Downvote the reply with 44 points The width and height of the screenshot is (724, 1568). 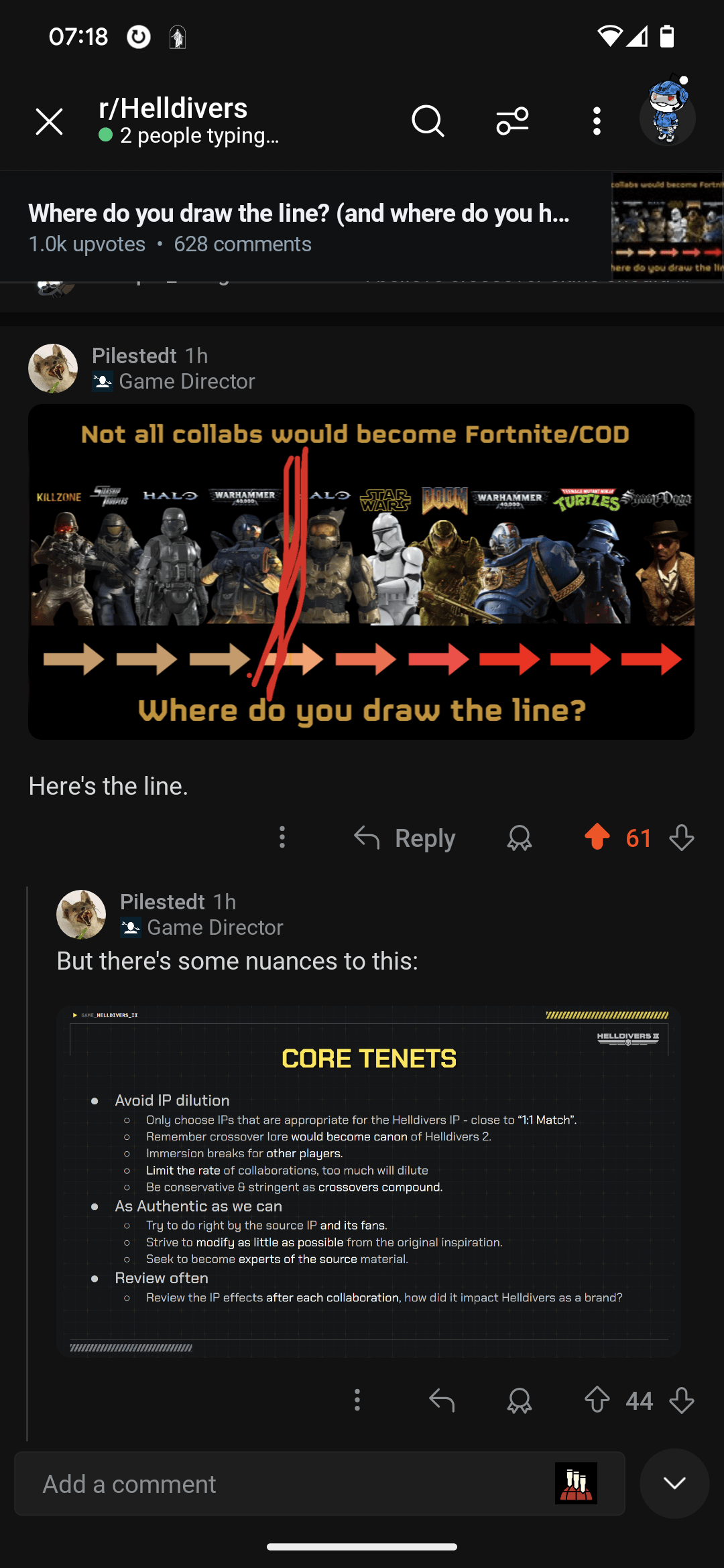pos(682,1400)
